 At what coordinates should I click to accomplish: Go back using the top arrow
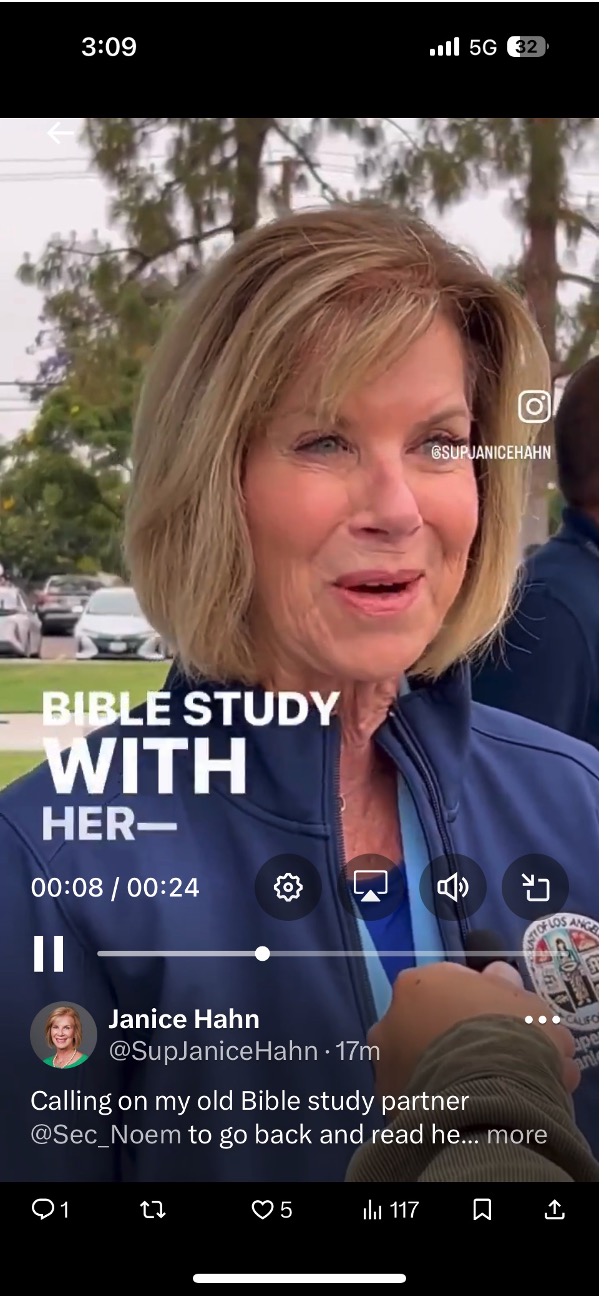(x=60, y=133)
